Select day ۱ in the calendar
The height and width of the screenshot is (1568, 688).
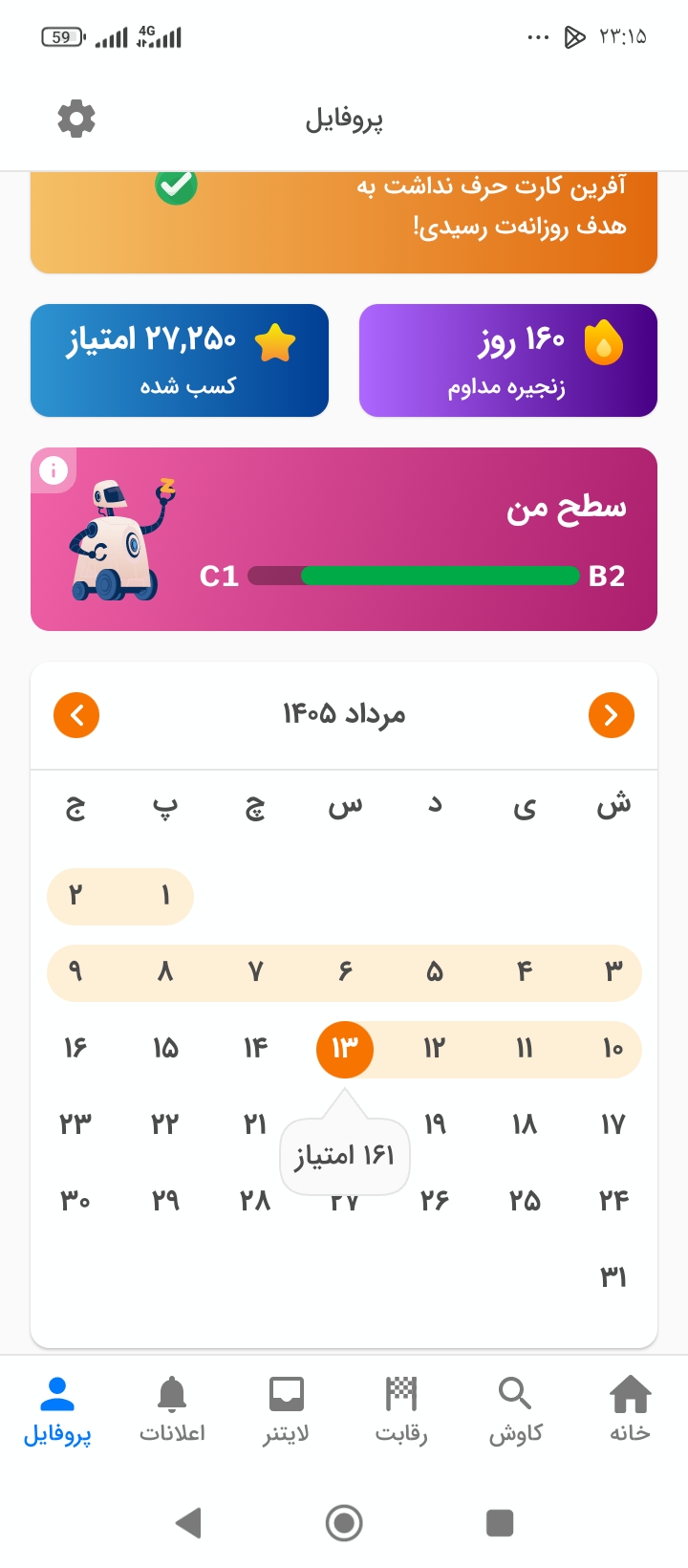pyautogui.click(x=165, y=896)
